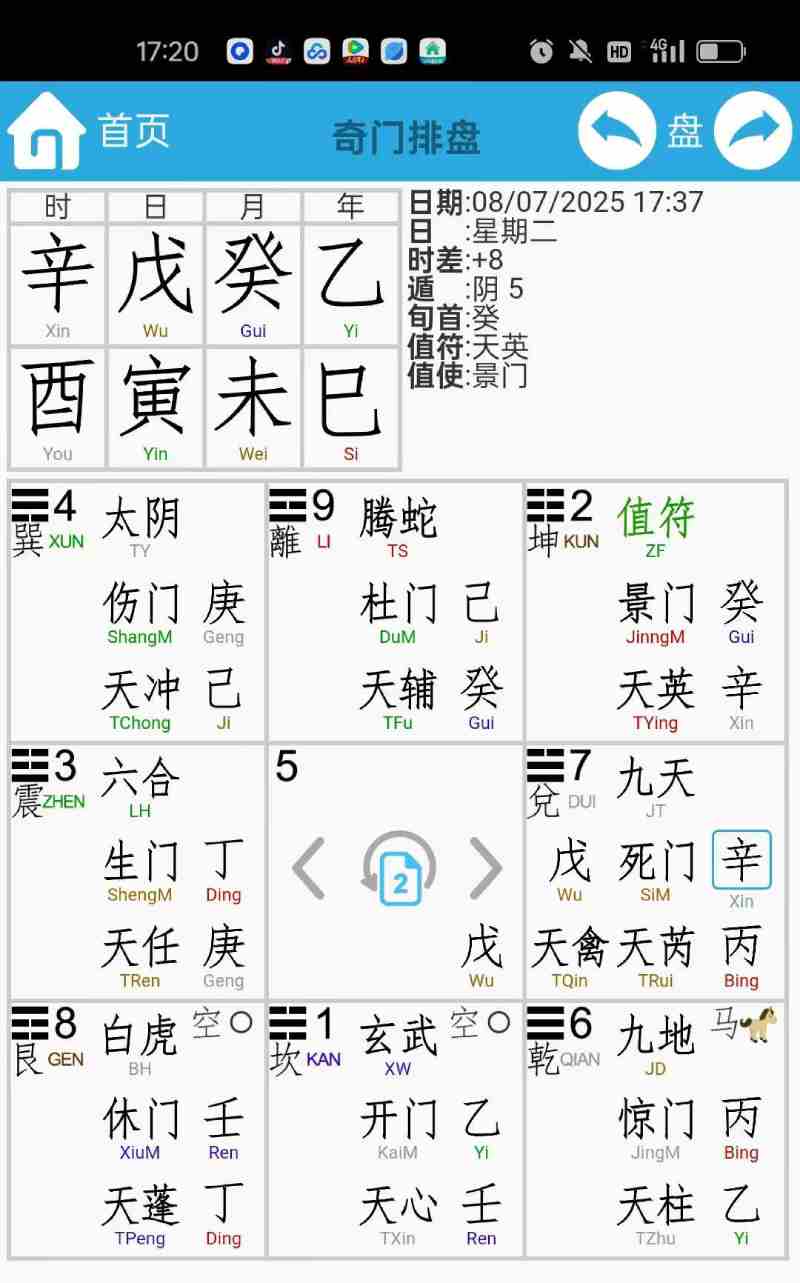Open the 巽 palace 4 cell
800x1283 pixels.
[137, 612]
